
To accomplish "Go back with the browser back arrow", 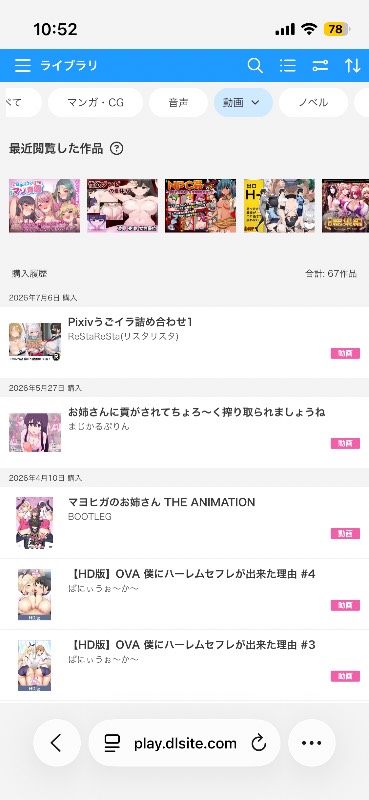I will [57, 743].
